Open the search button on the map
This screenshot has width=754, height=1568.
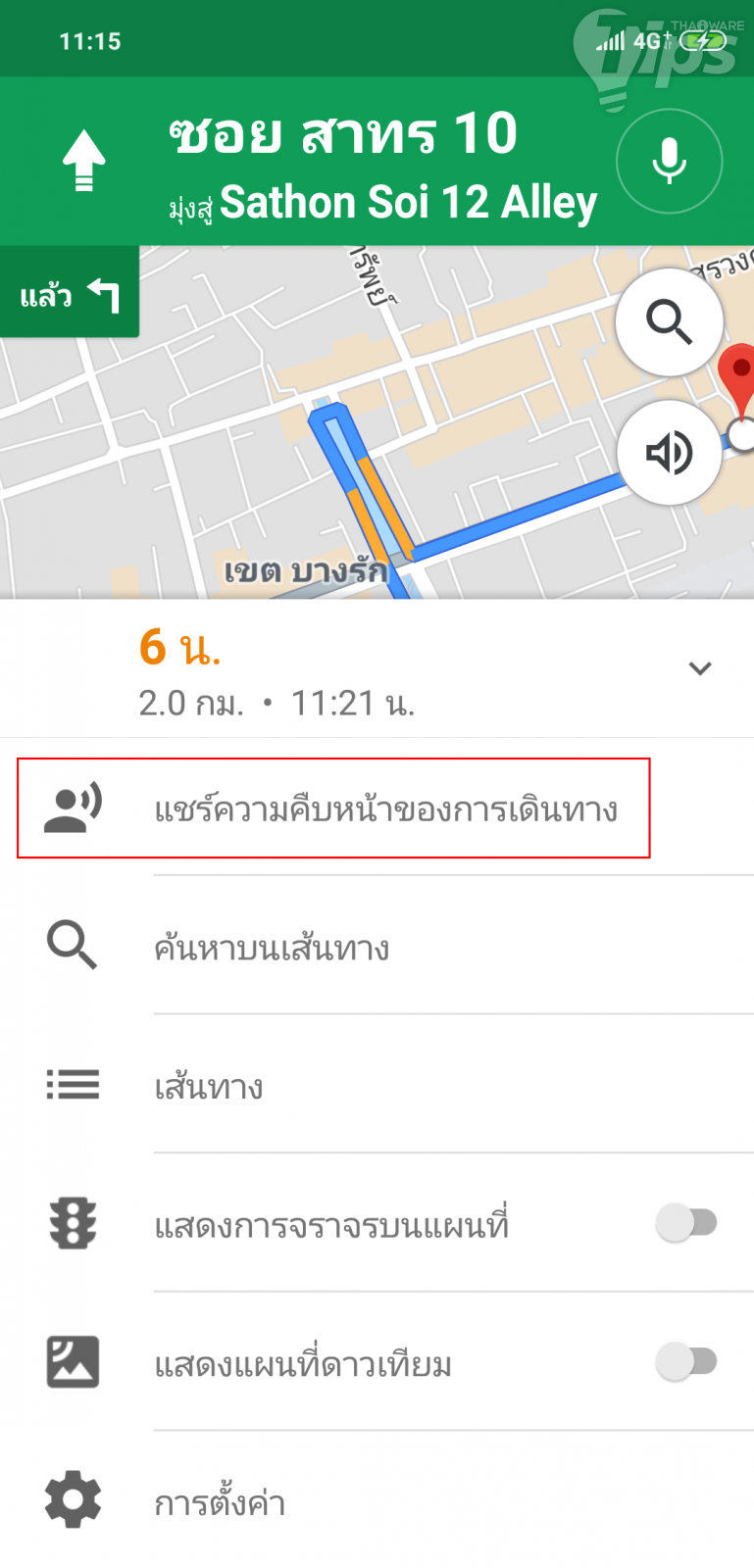click(x=669, y=321)
